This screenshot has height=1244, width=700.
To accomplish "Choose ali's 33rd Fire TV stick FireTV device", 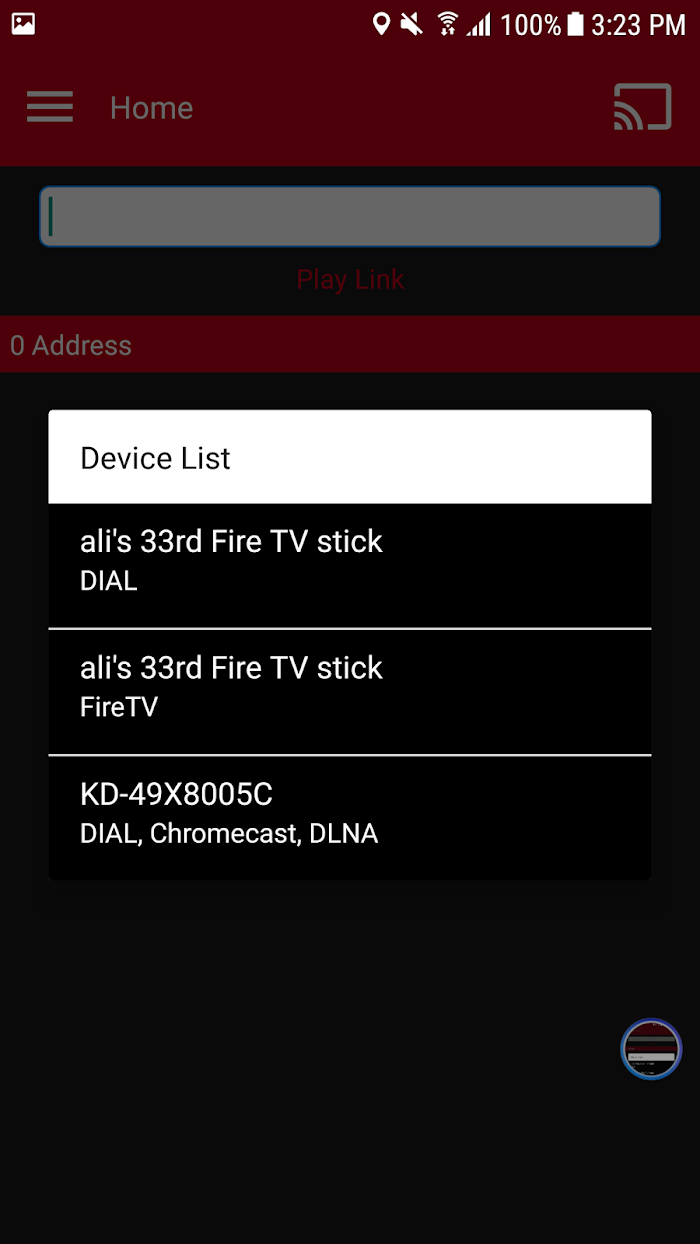I will [x=350, y=692].
